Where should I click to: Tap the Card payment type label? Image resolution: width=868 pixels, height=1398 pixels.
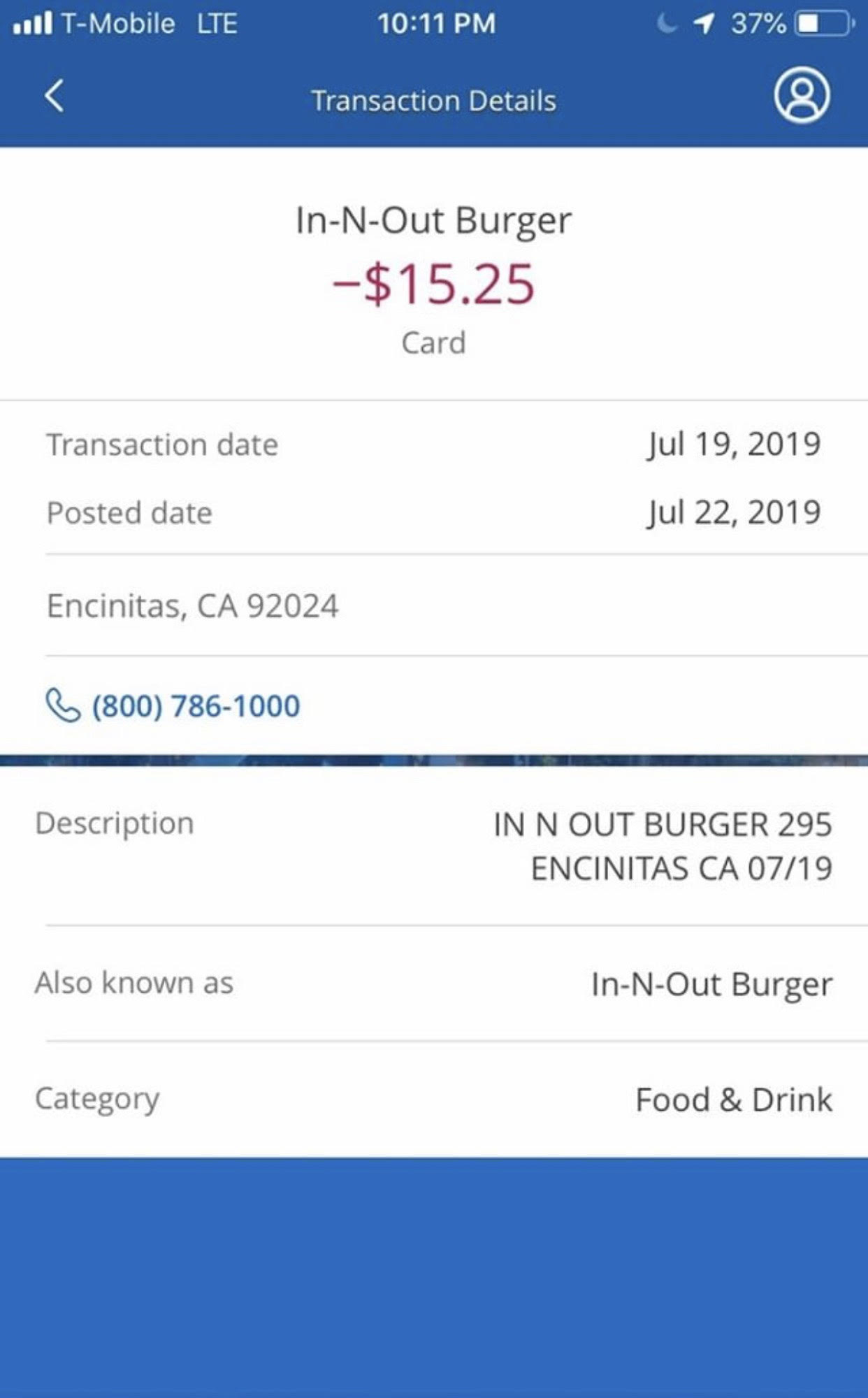tap(433, 343)
